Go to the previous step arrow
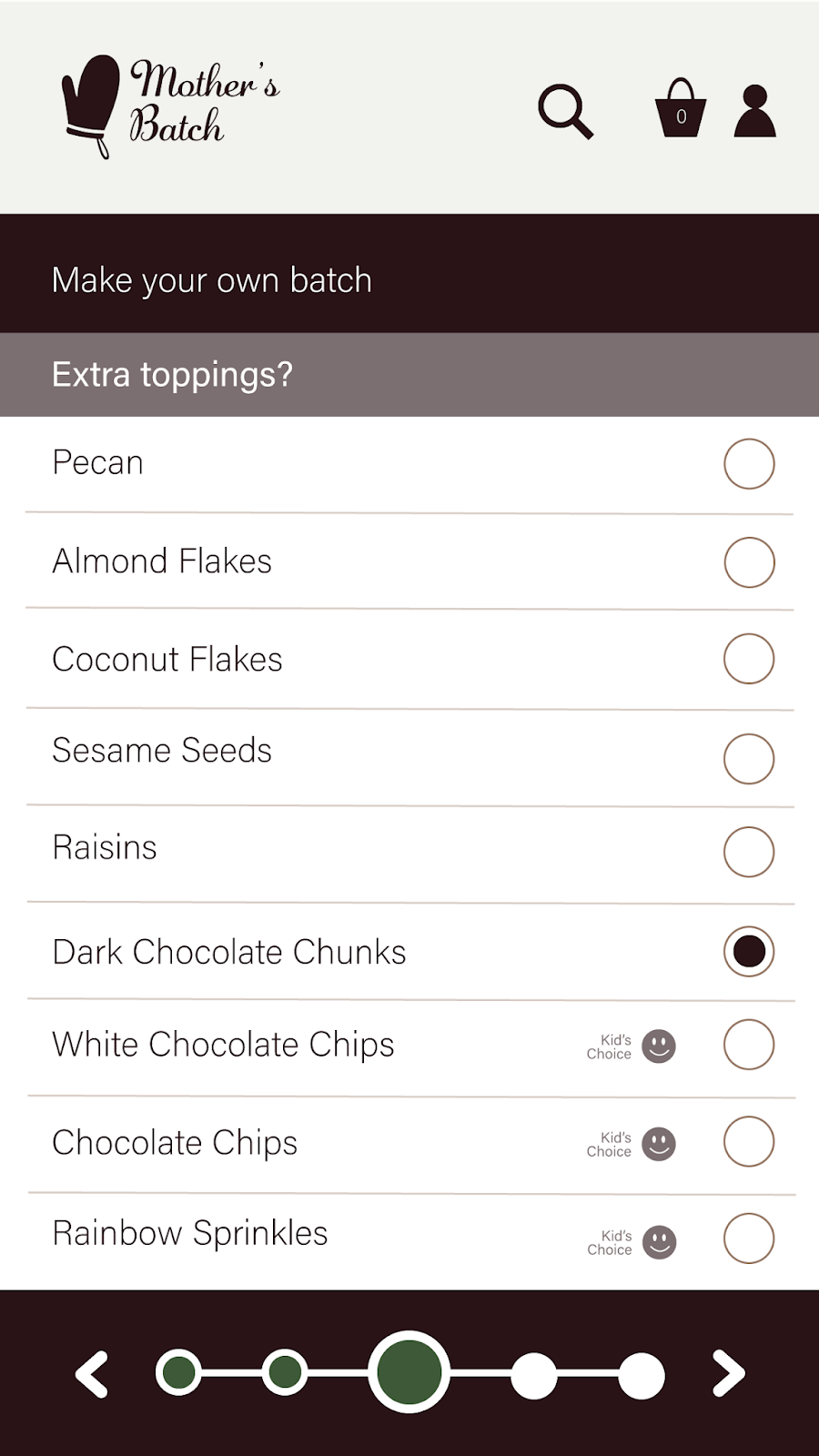 point(93,1374)
